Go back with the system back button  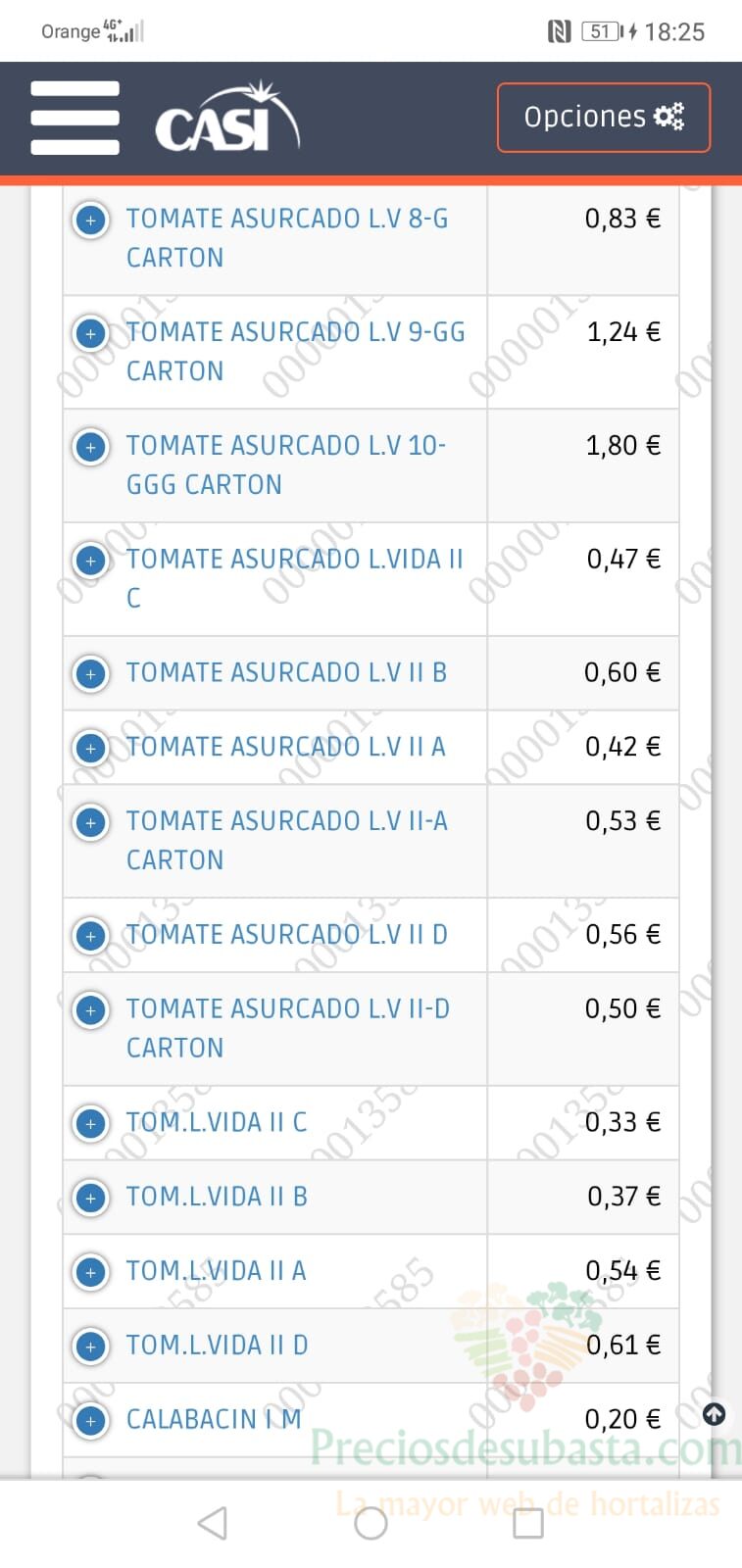[213, 1523]
